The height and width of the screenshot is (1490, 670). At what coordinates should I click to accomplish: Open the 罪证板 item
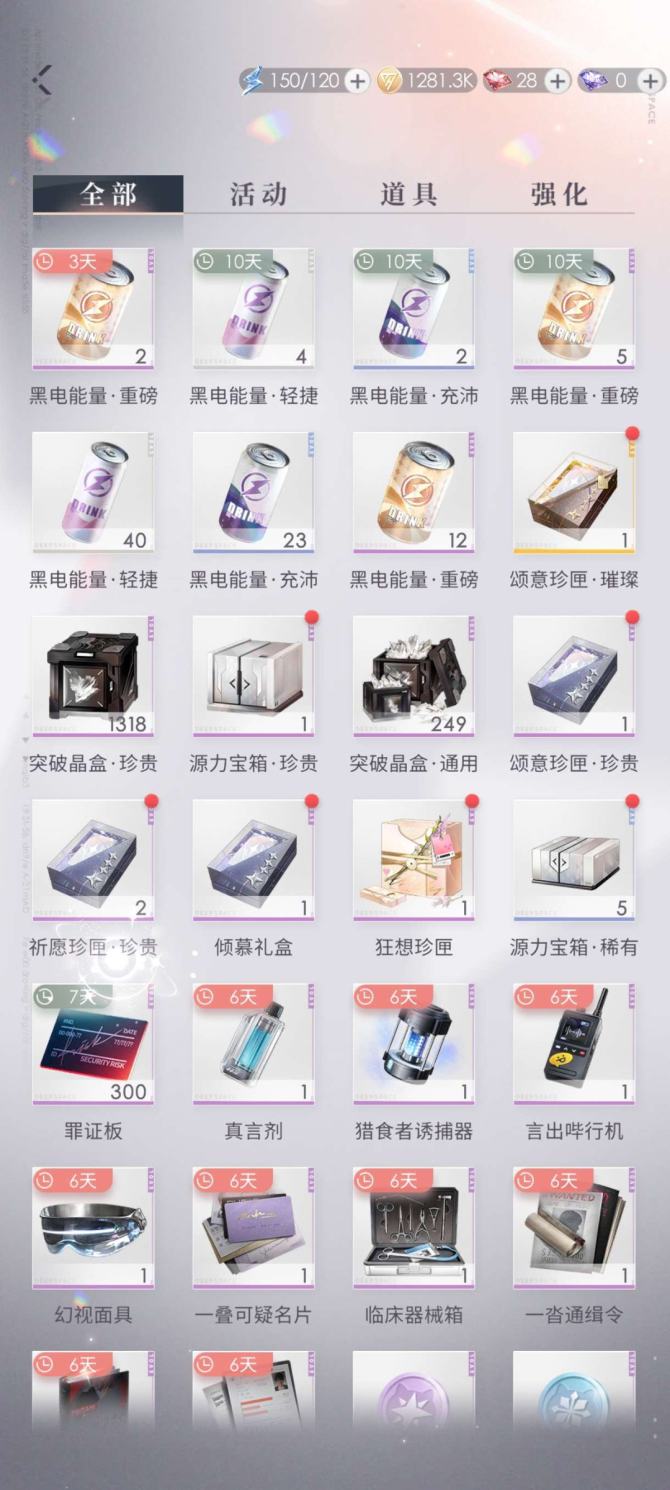pyautogui.click(x=93, y=1044)
